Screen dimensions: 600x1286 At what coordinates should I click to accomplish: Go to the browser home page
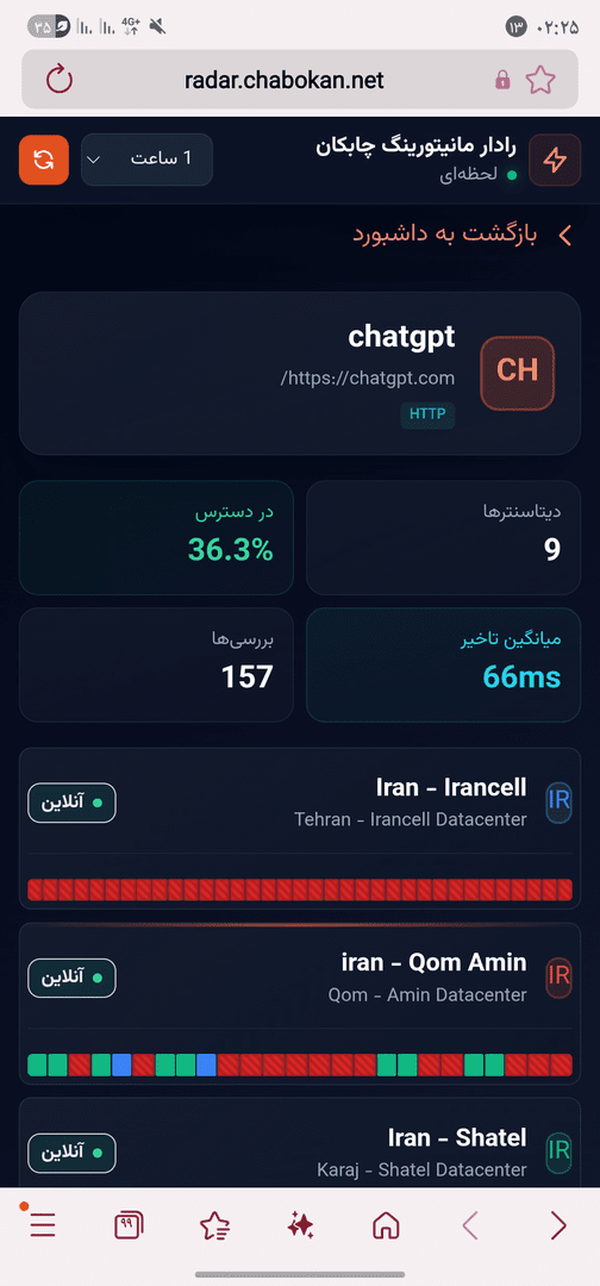[x=386, y=1225]
